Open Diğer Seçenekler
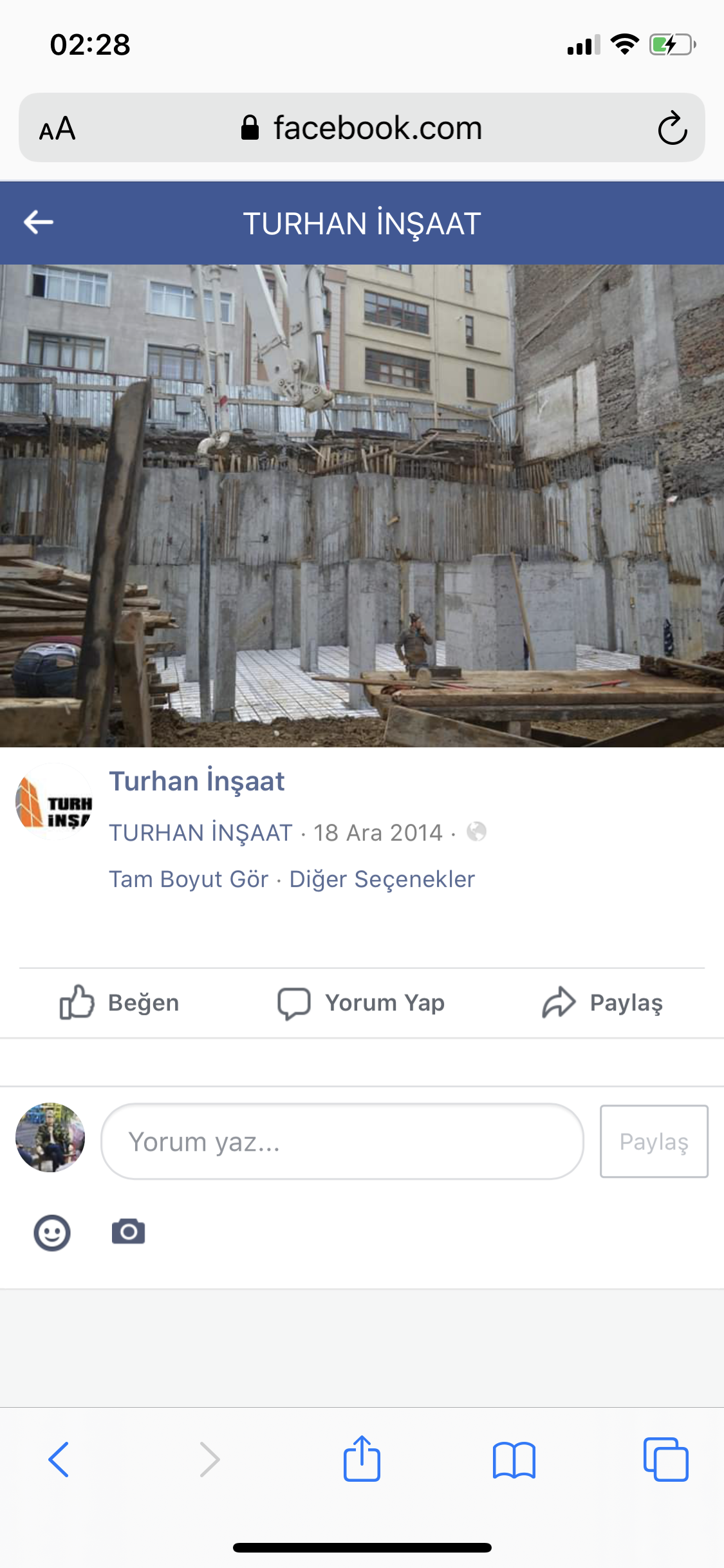The width and height of the screenshot is (724, 1568). pyautogui.click(x=382, y=879)
